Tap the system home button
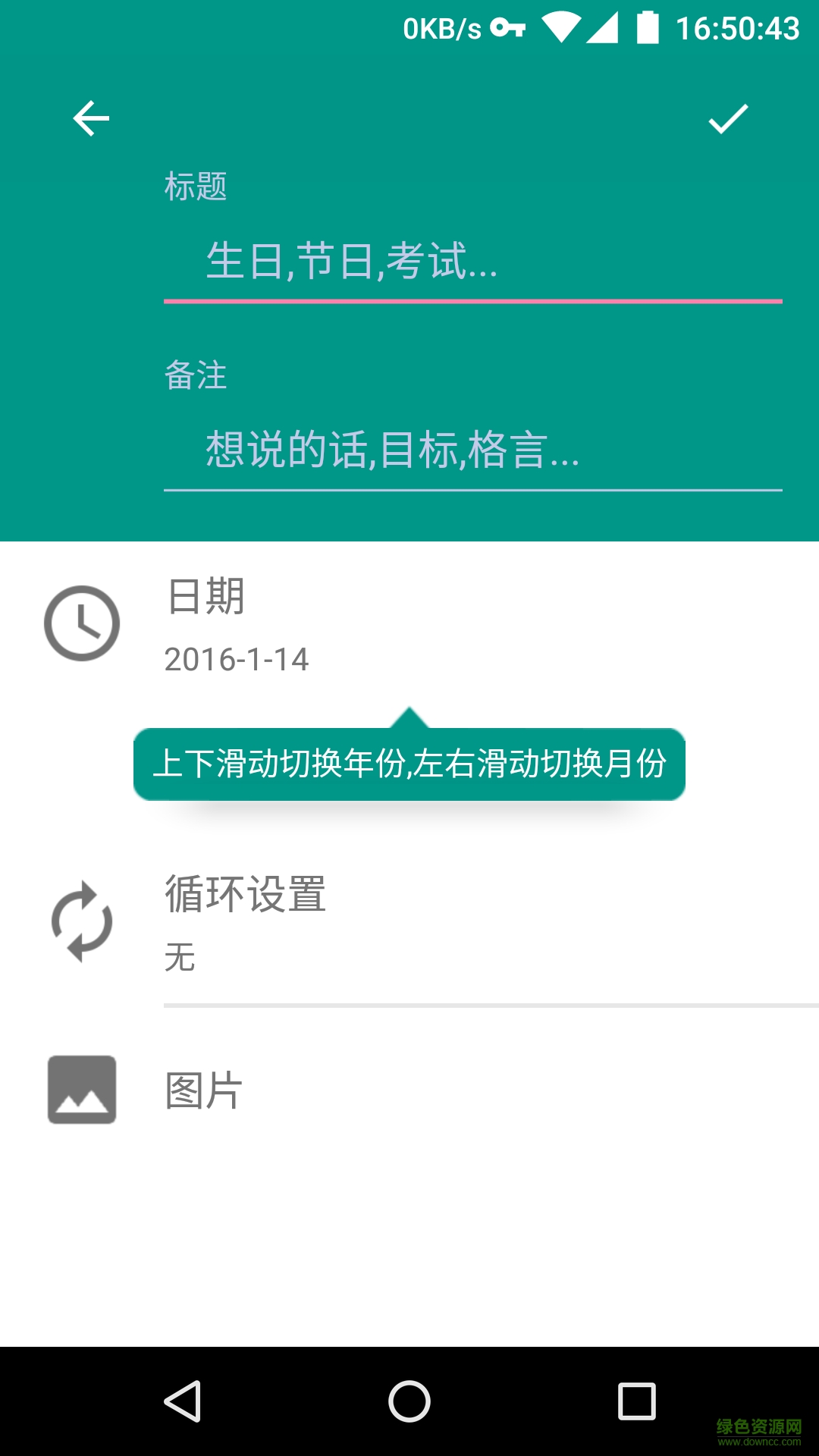The image size is (819, 1456). 409,1401
